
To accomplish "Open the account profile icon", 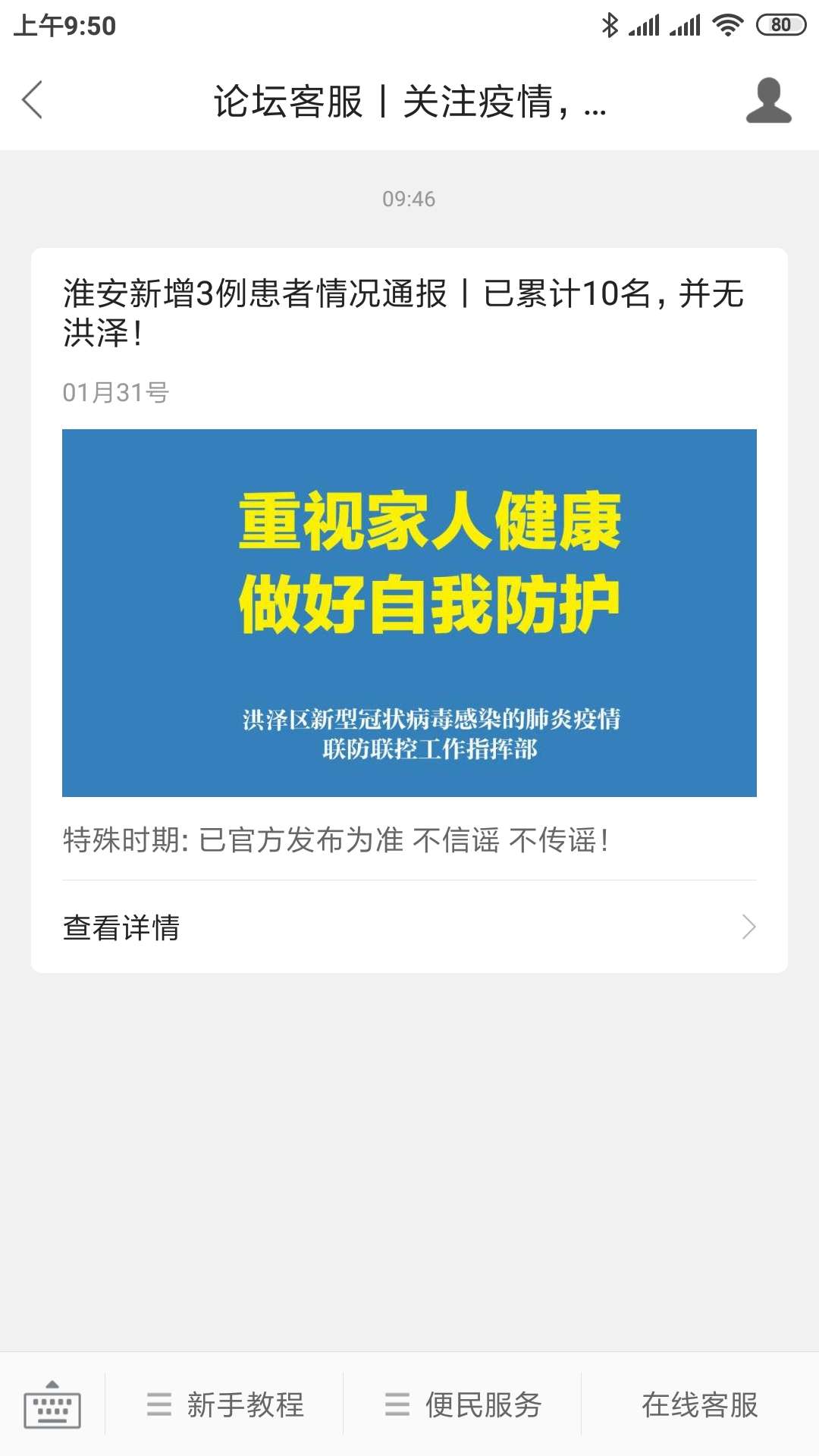I will [x=768, y=100].
